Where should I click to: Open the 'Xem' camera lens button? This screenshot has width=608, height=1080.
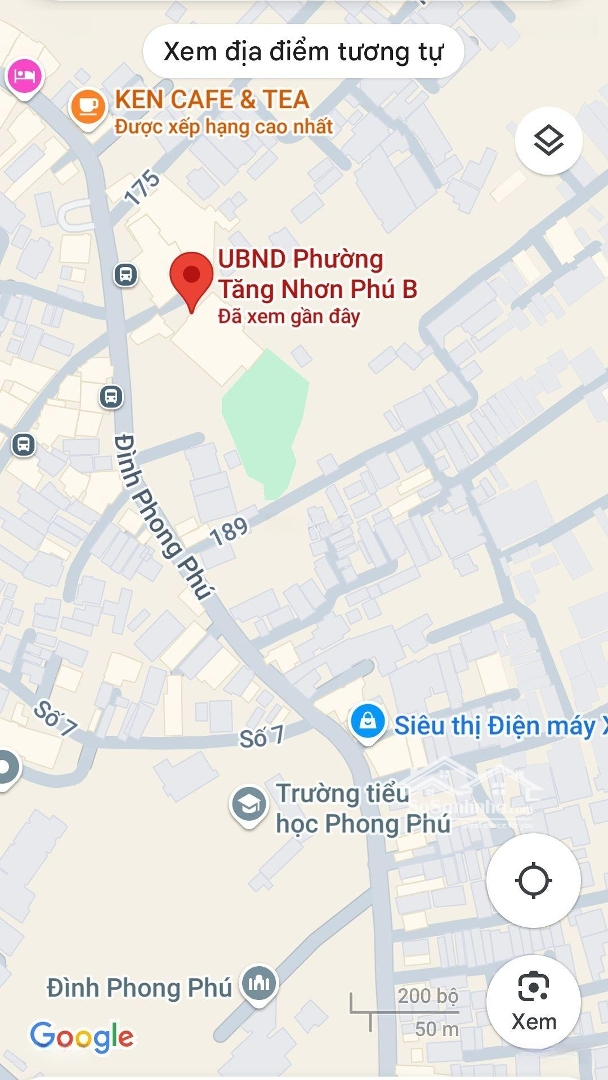(x=533, y=1002)
